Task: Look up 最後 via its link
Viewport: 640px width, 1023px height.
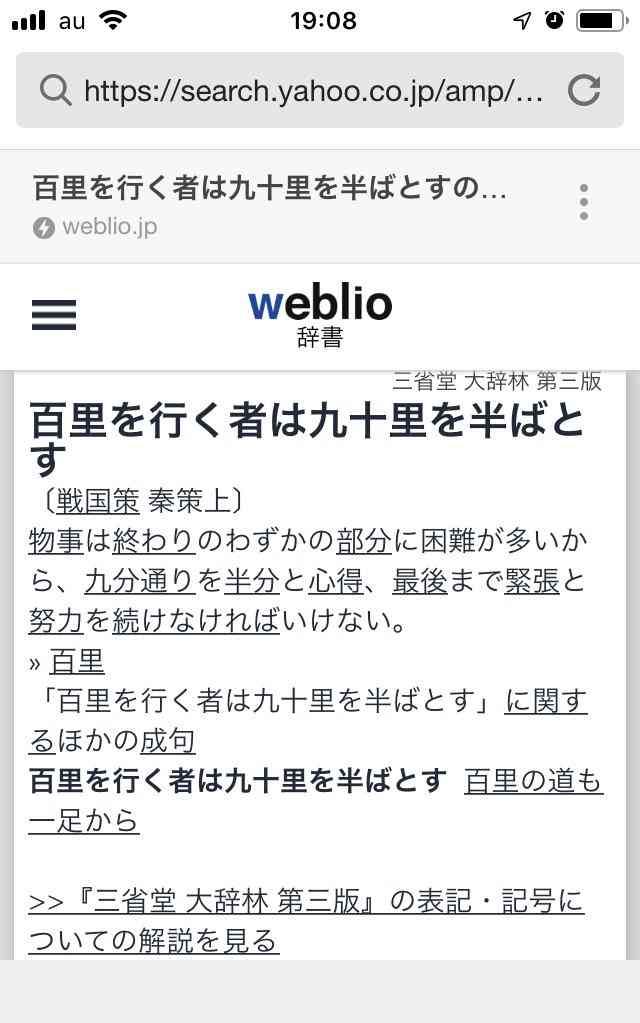Action: click(419, 581)
